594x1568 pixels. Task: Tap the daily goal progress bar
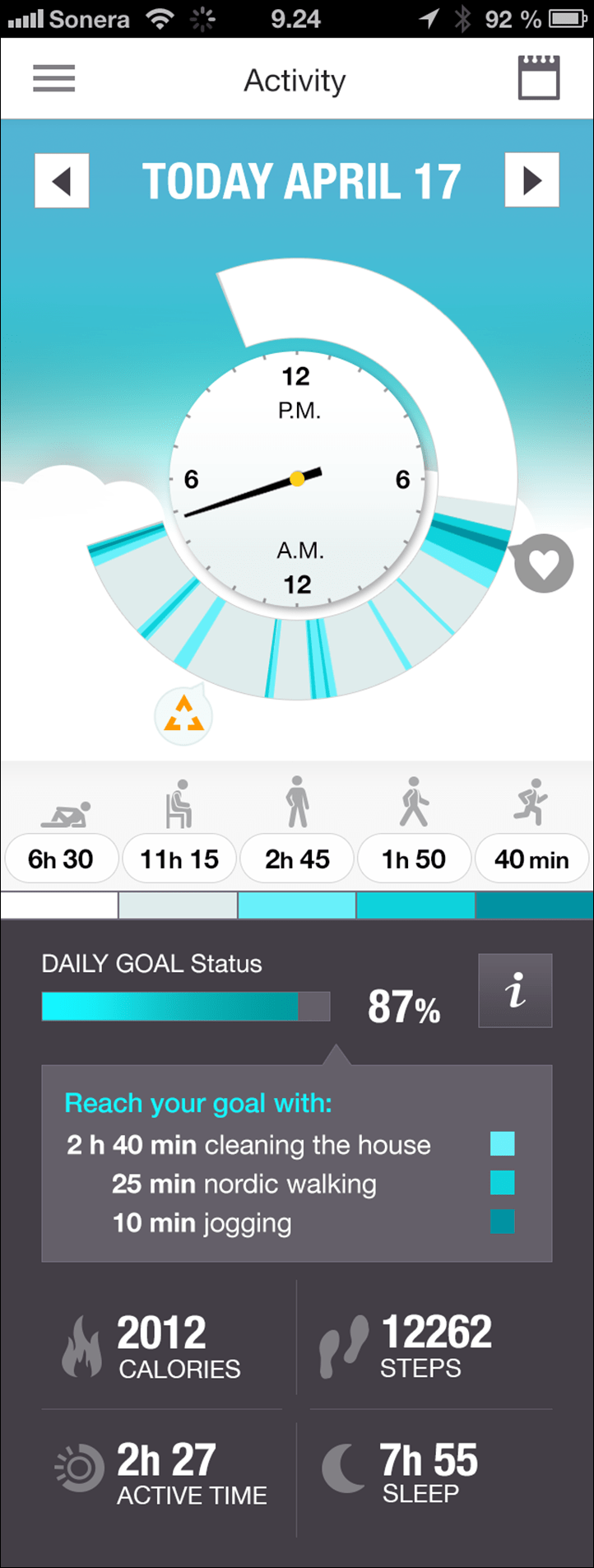pyautogui.click(x=185, y=1005)
